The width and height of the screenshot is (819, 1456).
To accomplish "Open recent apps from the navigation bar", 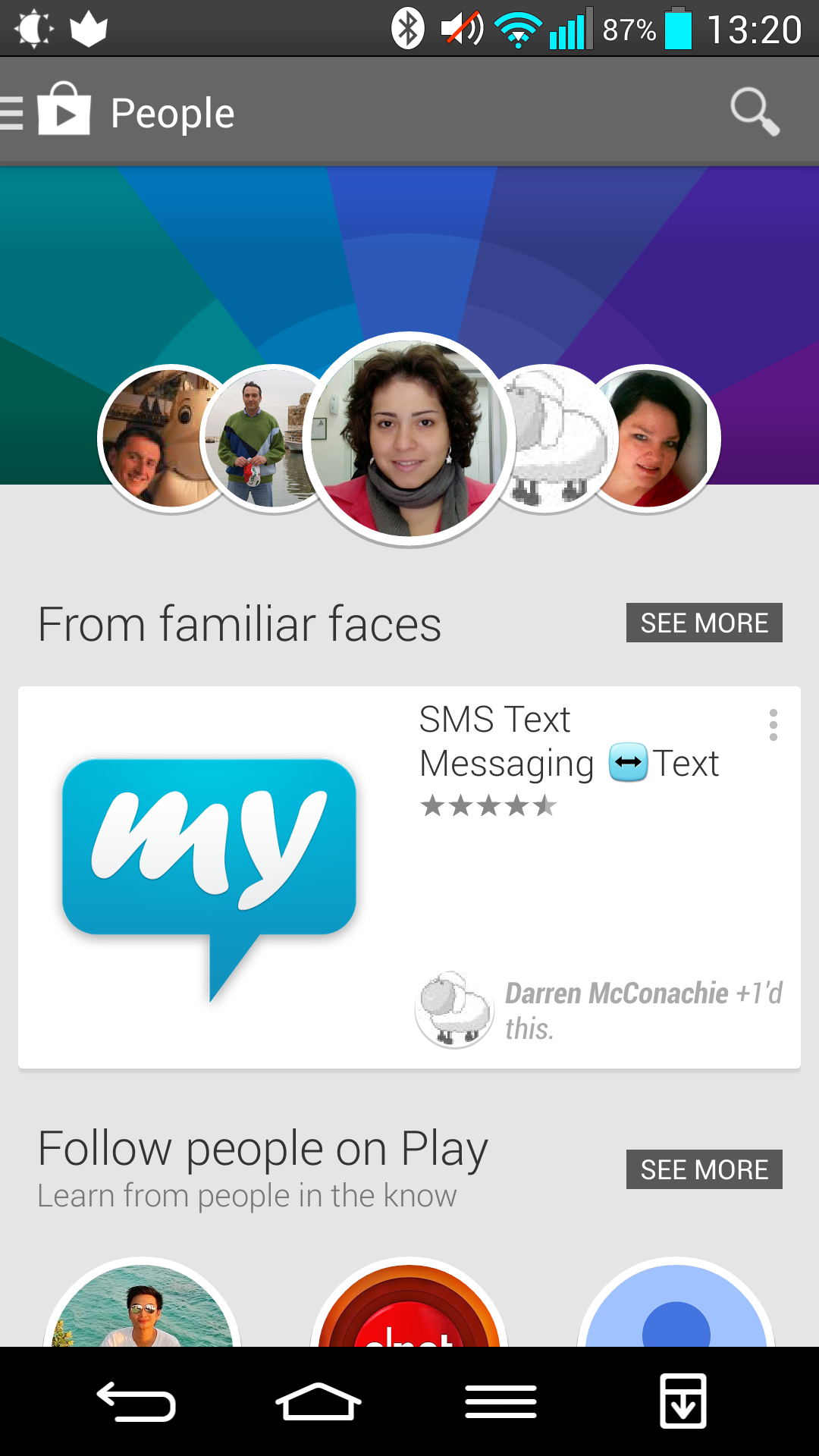I will [500, 1401].
